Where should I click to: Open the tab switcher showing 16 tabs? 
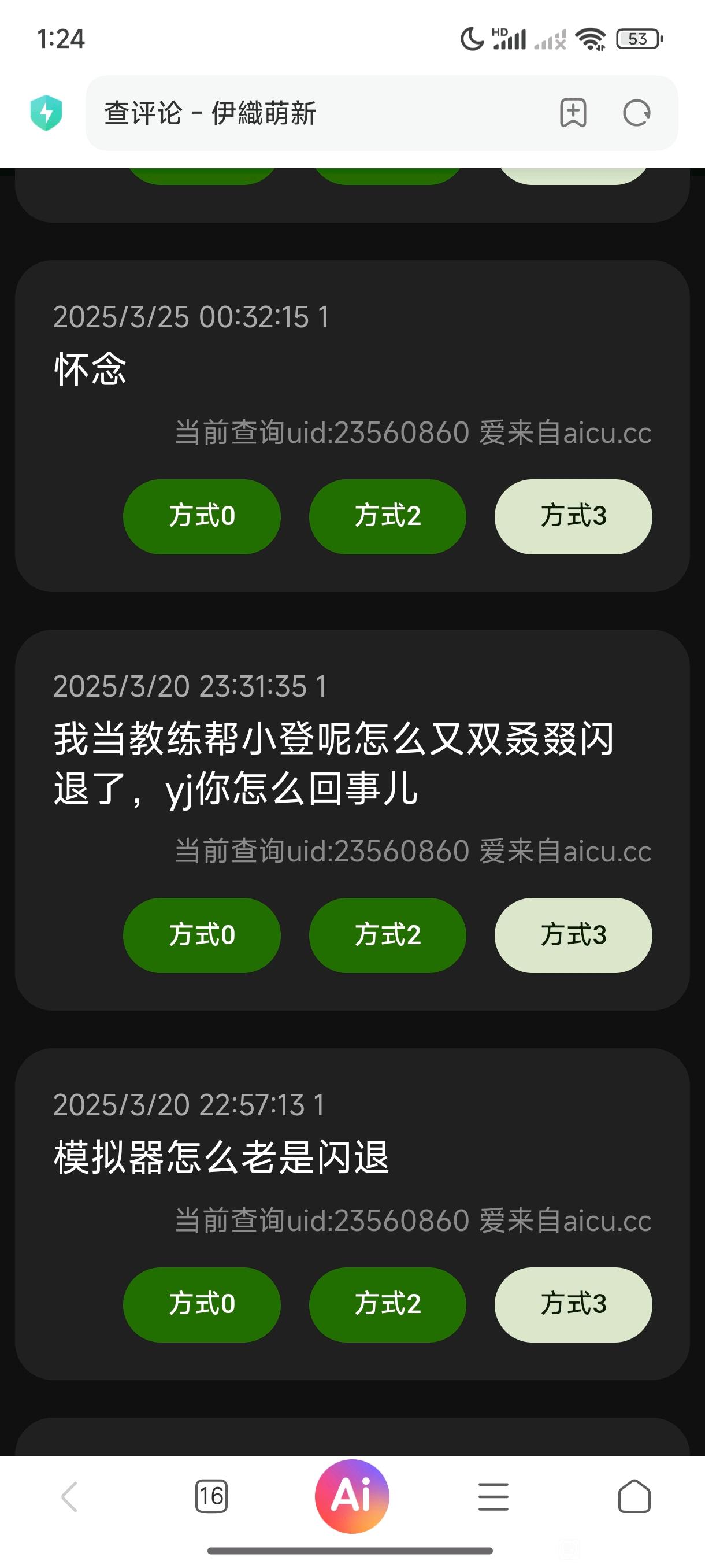click(x=211, y=1497)
